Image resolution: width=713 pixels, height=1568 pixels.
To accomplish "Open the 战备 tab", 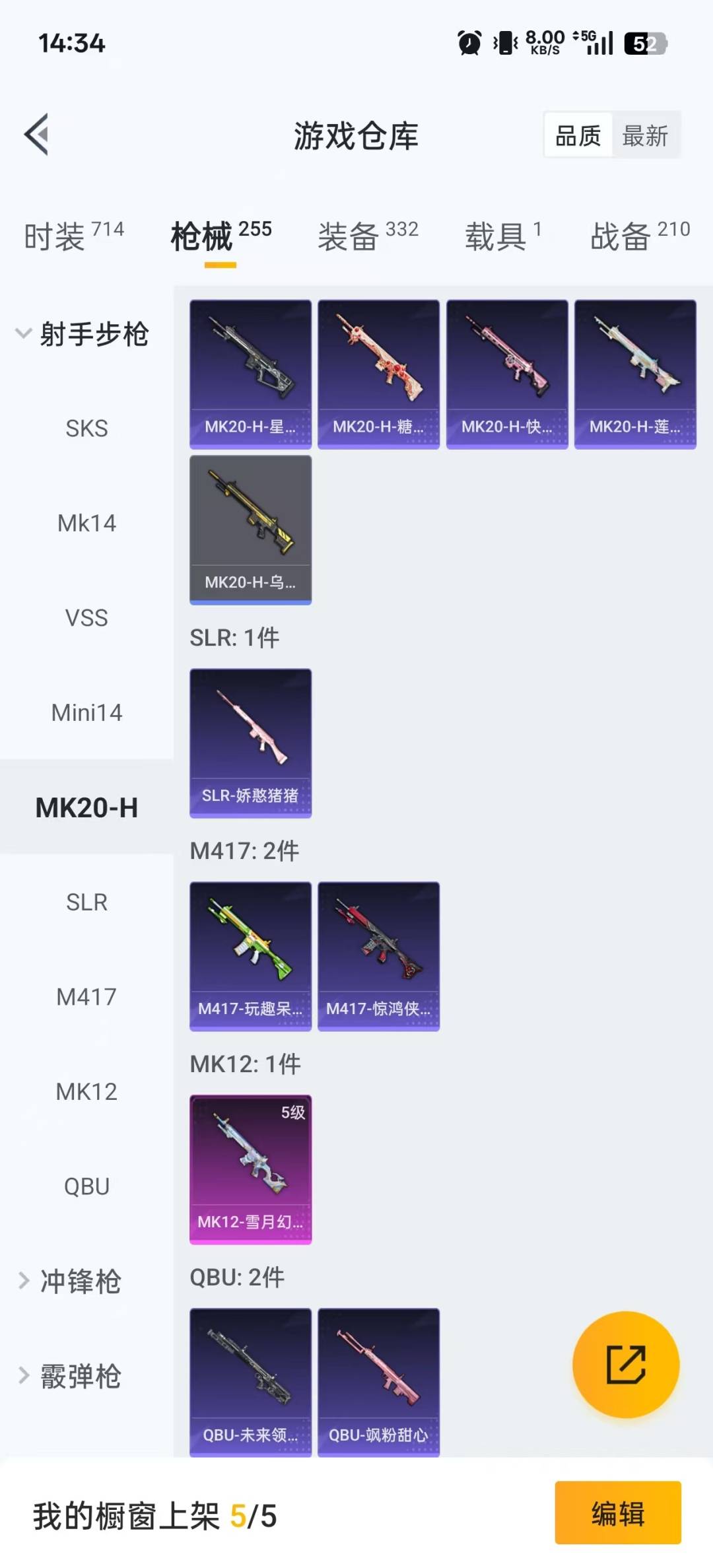I will tap(639, 236).
